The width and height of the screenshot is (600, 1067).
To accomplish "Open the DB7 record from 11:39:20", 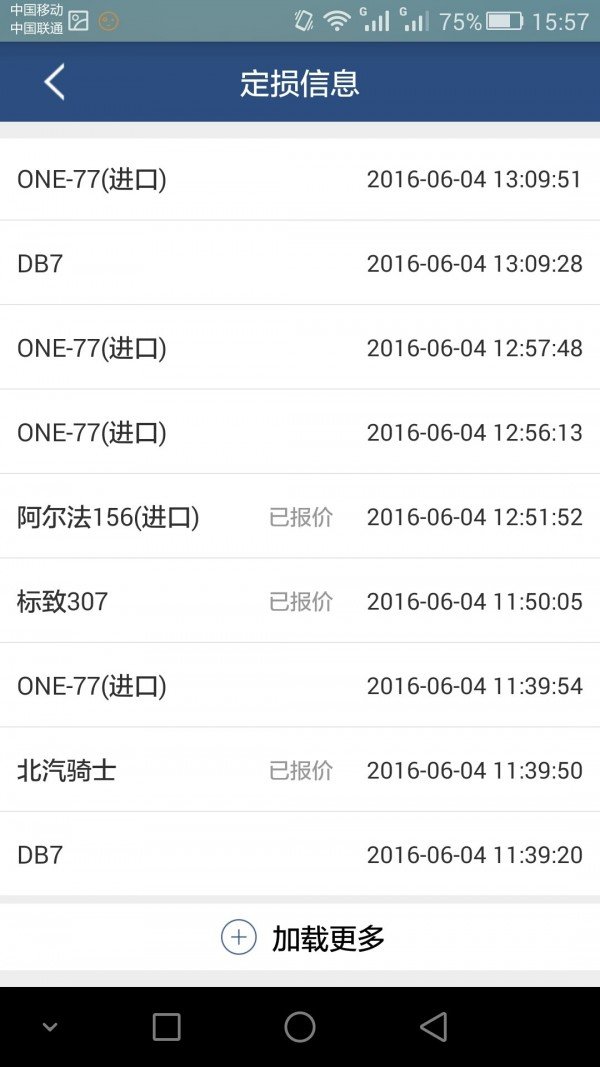I will (x=300, y=854).
